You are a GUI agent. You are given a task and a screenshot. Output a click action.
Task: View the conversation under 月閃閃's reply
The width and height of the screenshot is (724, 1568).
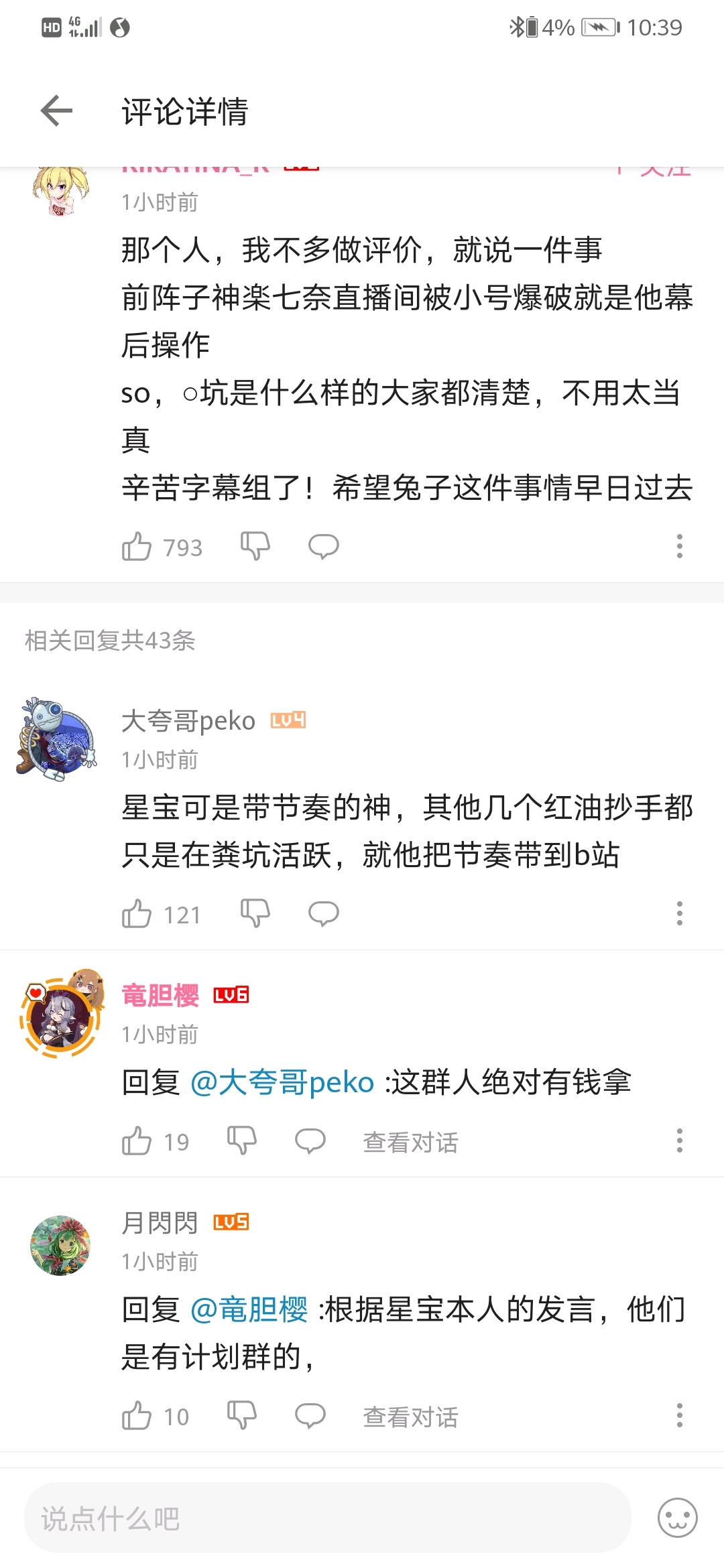tap(410, 1417)
